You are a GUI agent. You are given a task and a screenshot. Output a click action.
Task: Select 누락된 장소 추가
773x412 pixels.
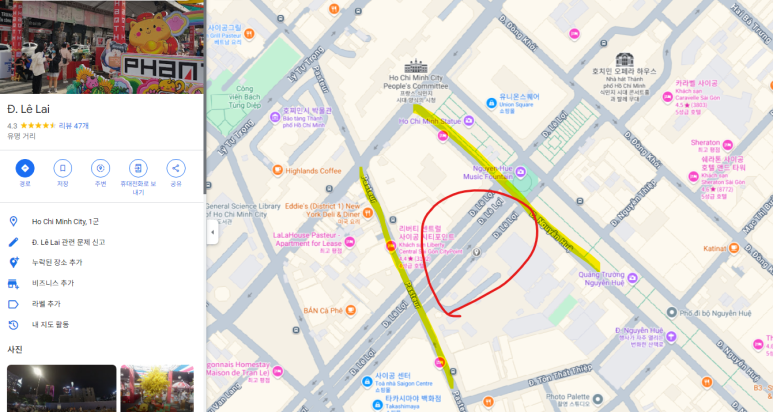(x=57, y=262)
